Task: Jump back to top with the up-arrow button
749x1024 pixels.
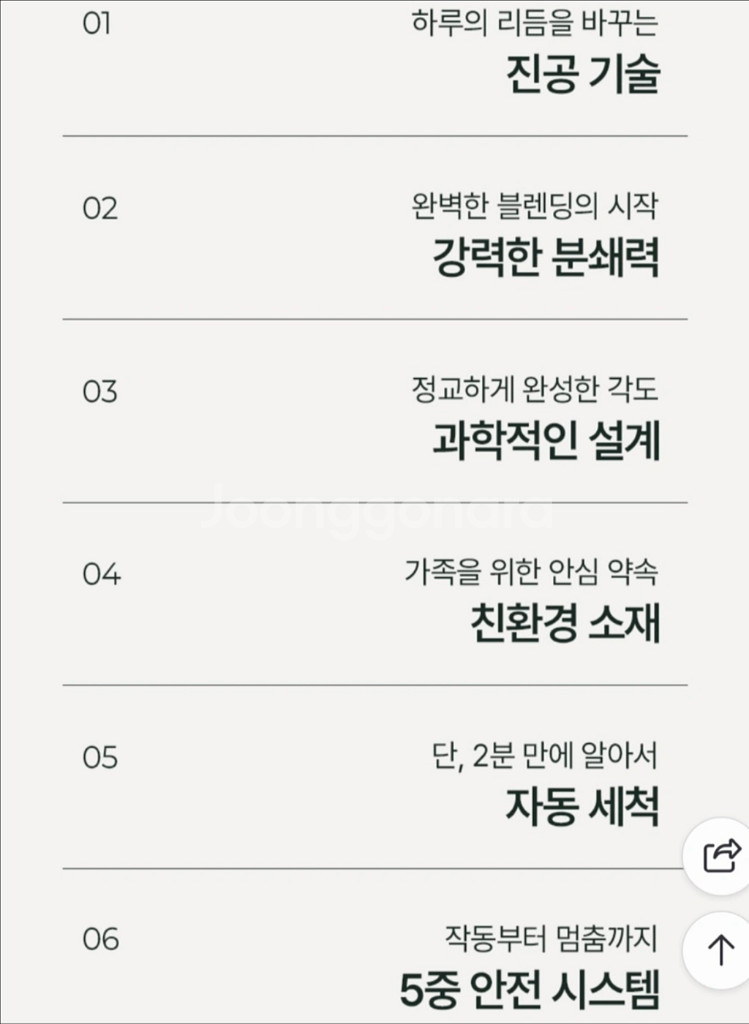Action: [720, 950]
